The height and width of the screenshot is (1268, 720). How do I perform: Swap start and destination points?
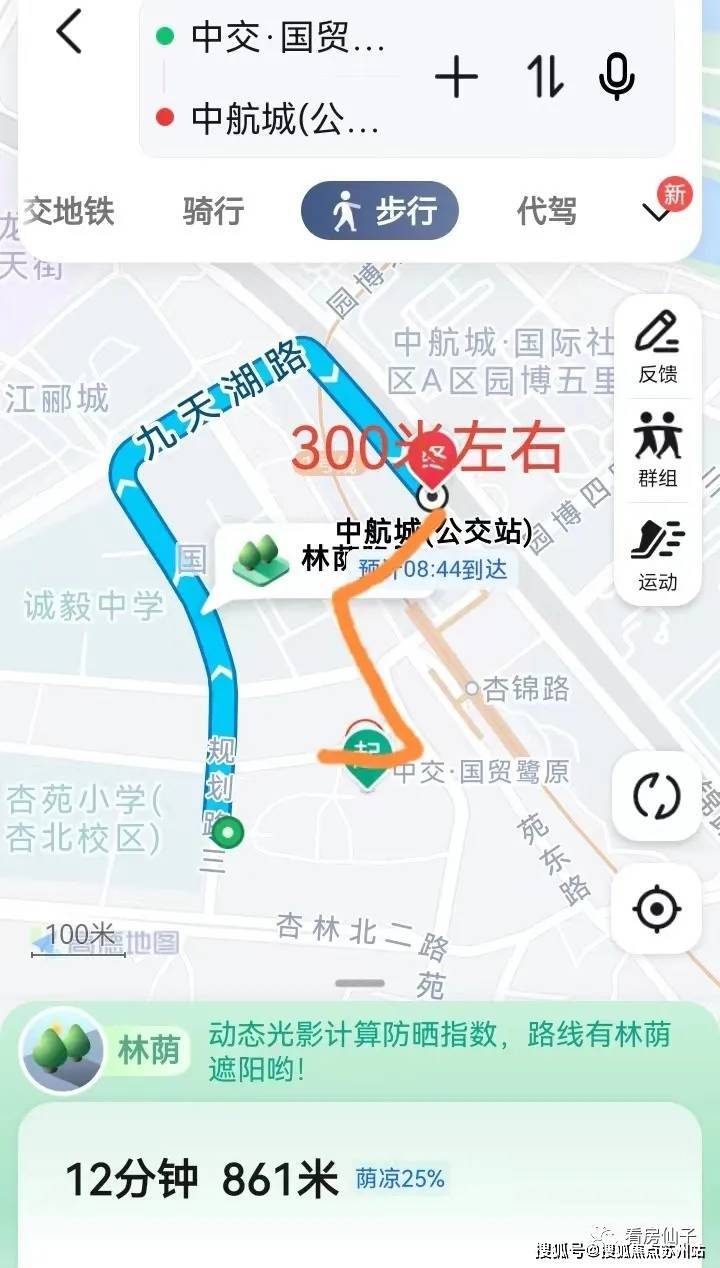tap(545, 77)
